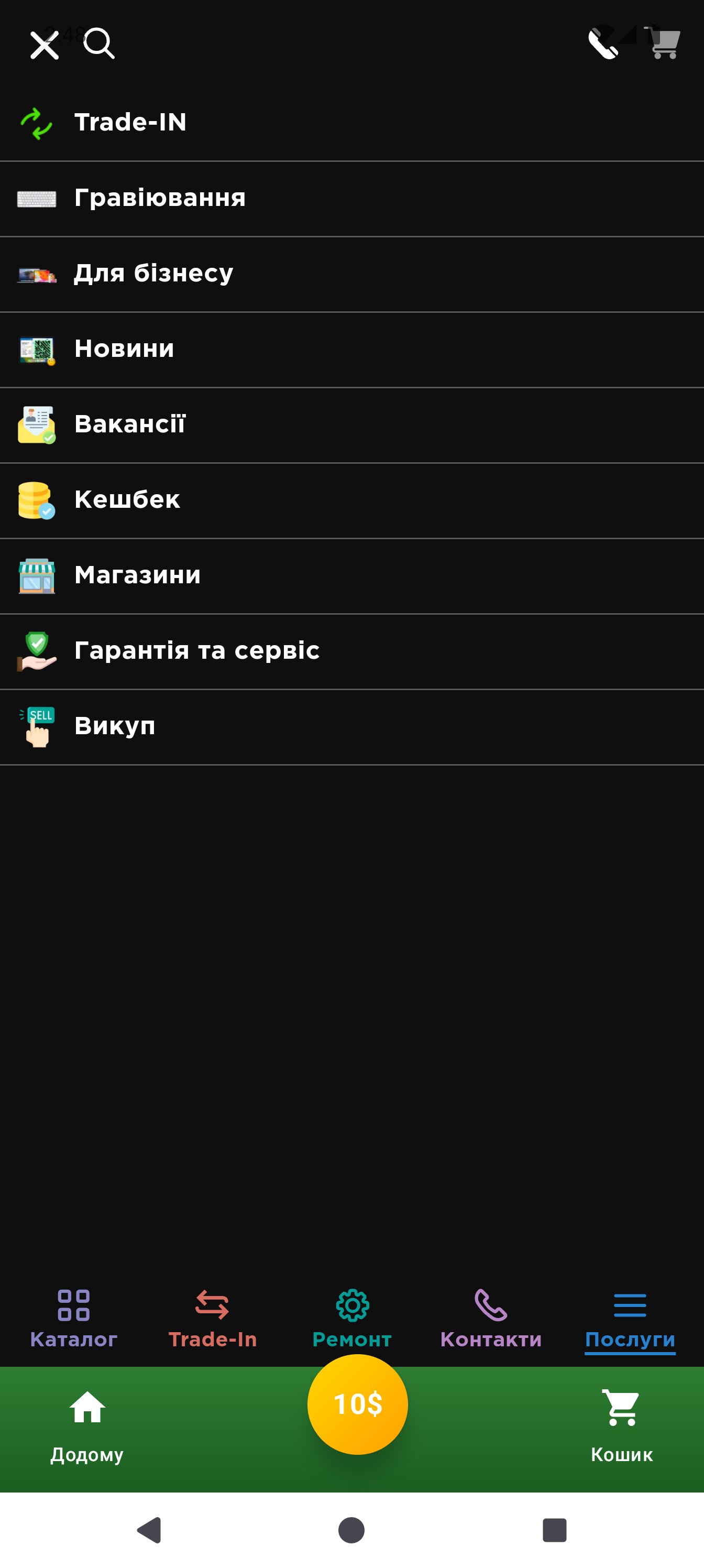Screen dimensions: 704x1568
Task: Select Викуп option
Action: [351, 727]
